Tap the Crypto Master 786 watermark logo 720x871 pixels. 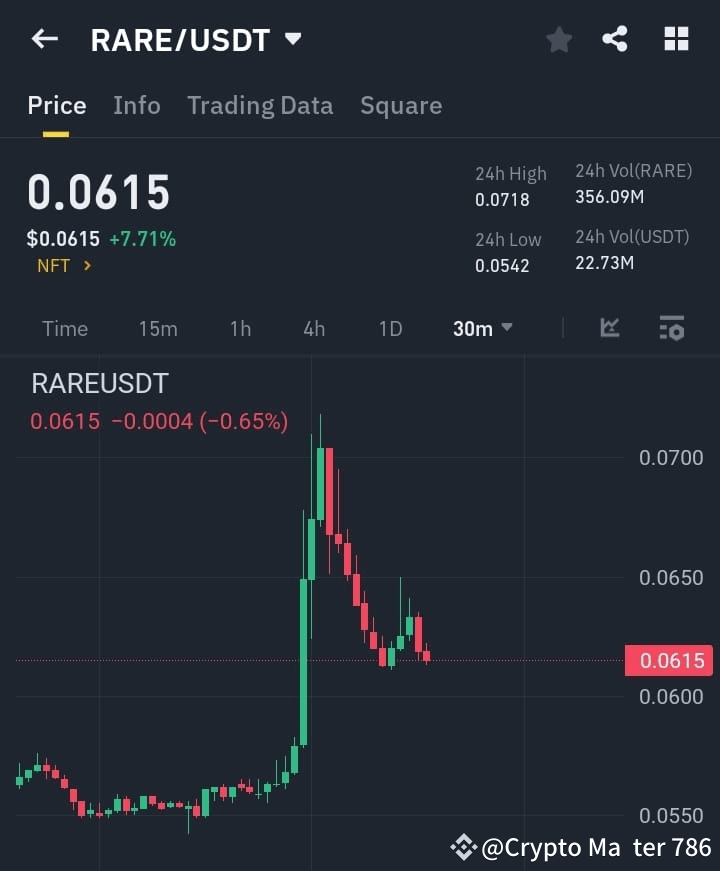(463, 847)
